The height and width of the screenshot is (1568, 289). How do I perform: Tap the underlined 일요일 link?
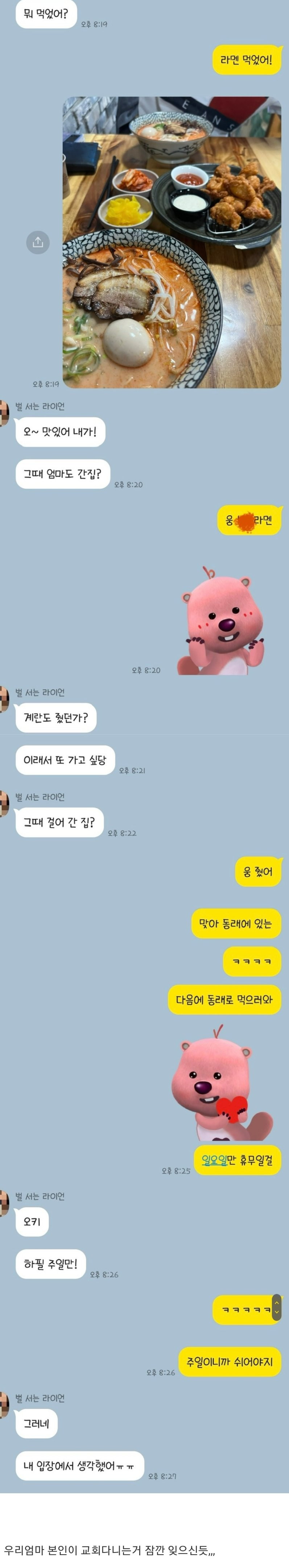click(x=214, y=1160)
